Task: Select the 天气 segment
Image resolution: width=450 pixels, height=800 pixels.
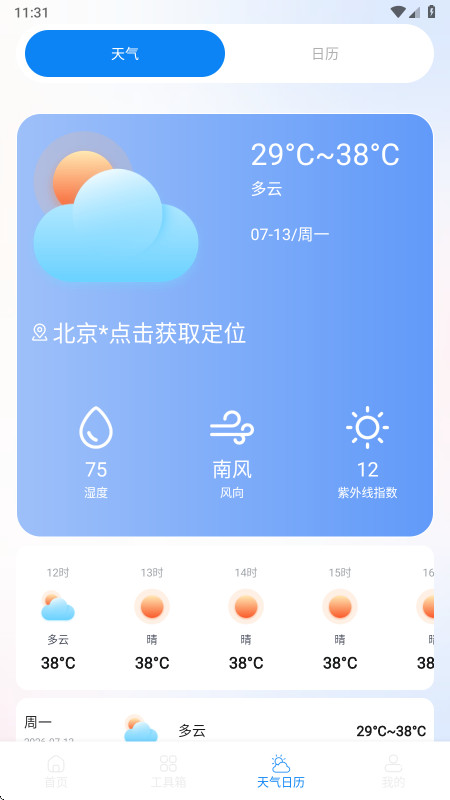Action: pyautogui.click(x=125, y=54)
